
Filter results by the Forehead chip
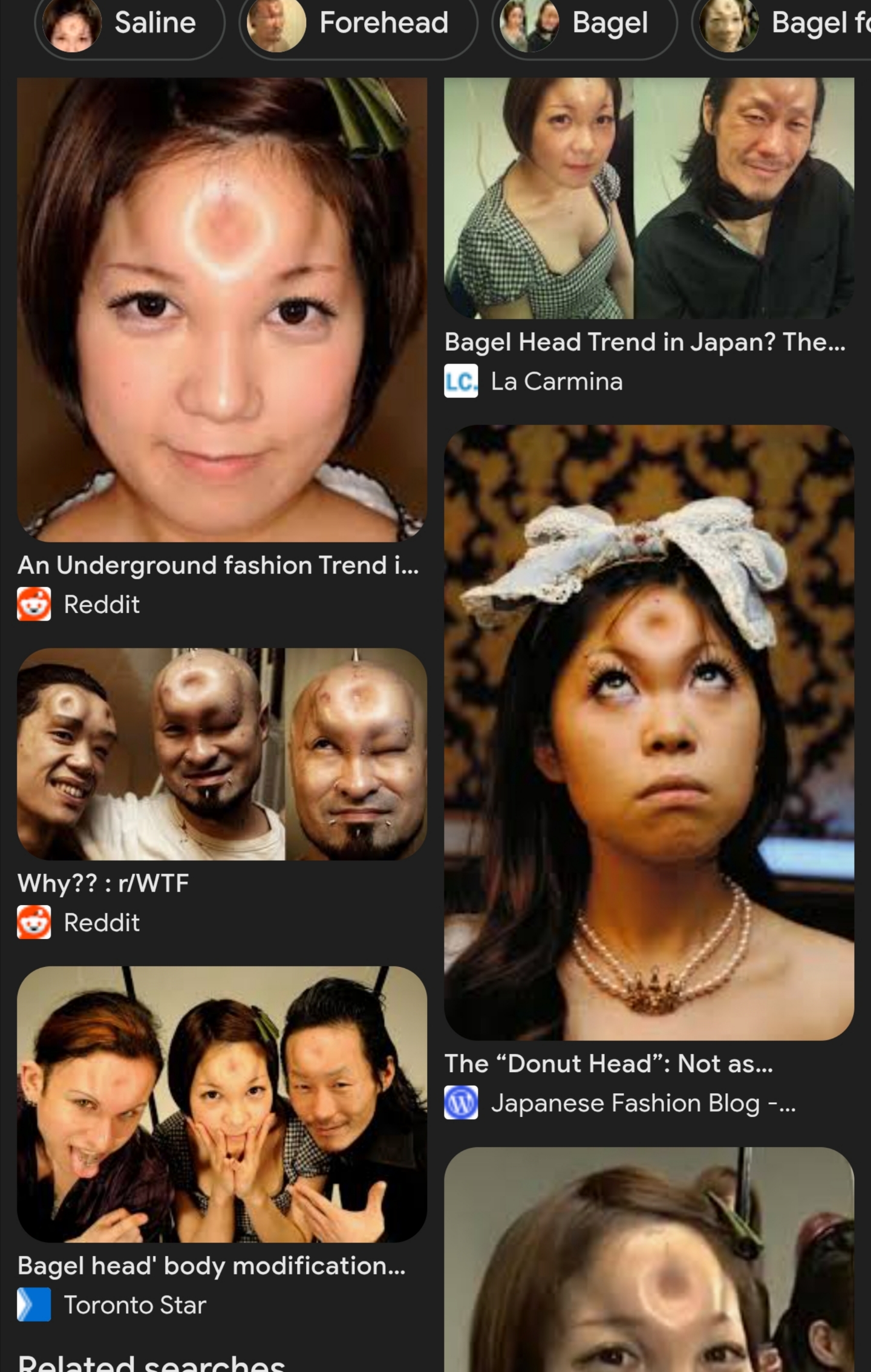358,24
